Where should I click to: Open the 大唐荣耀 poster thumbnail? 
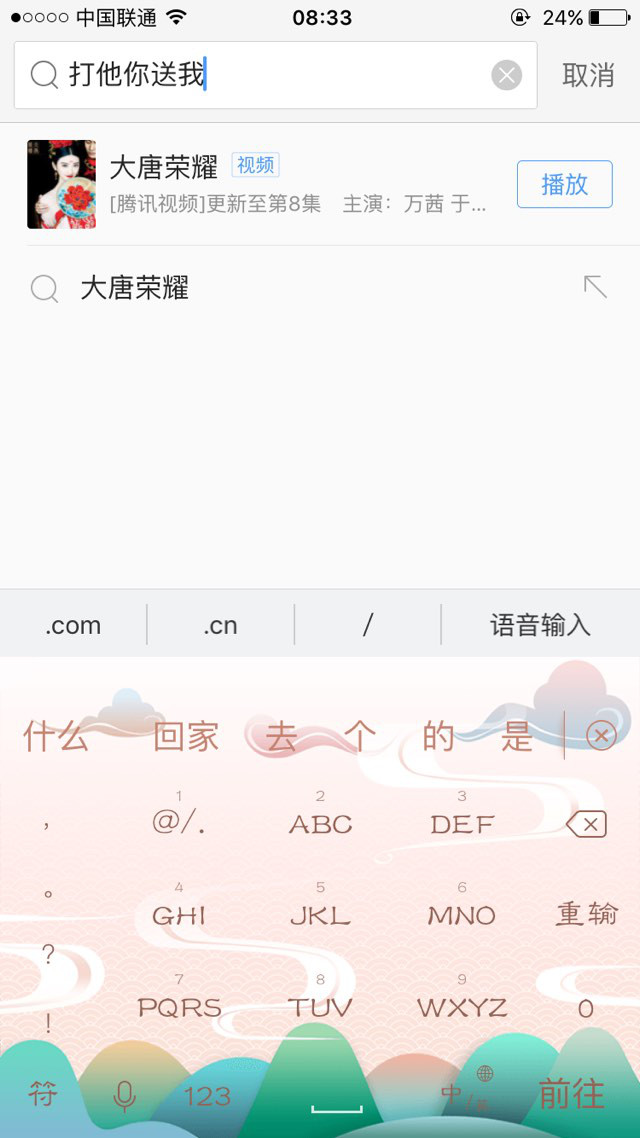click(x=62, y=184)
